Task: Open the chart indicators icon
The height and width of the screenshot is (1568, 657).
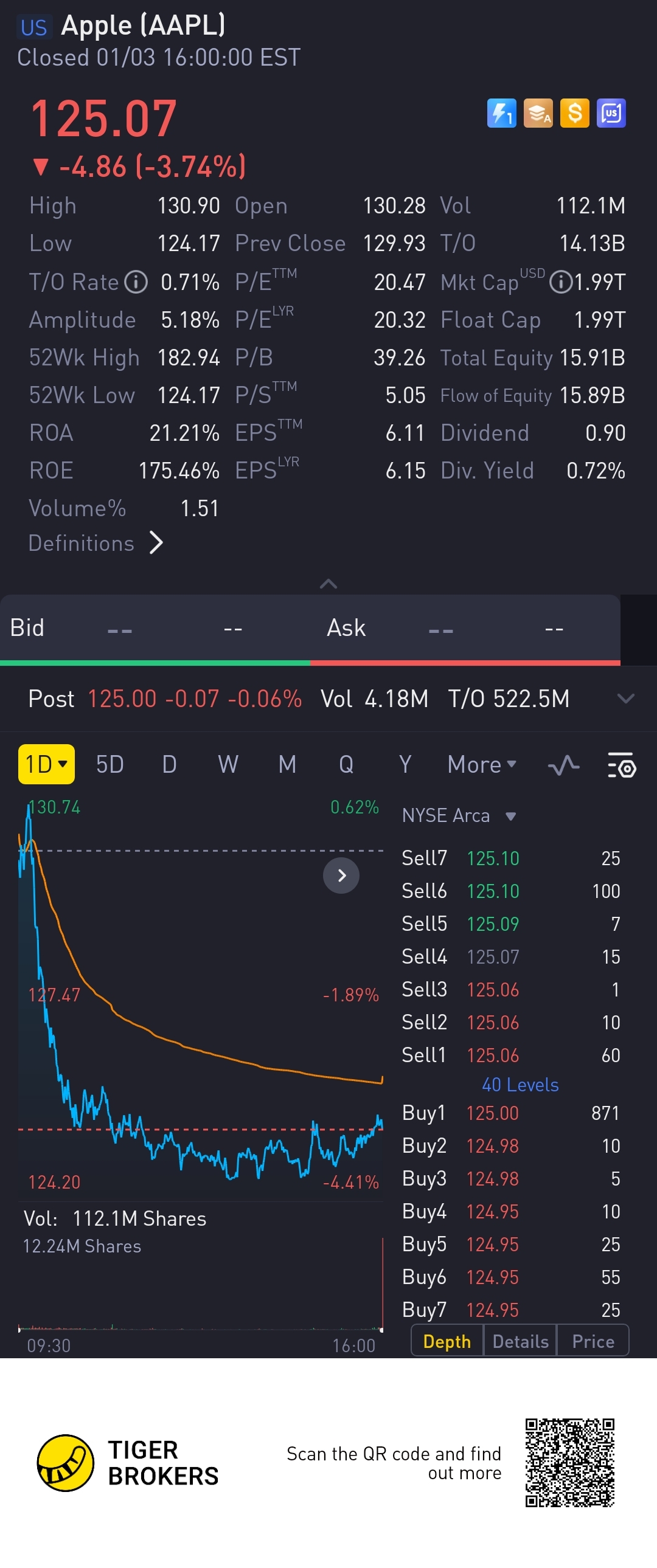Action: click(563, 765)
